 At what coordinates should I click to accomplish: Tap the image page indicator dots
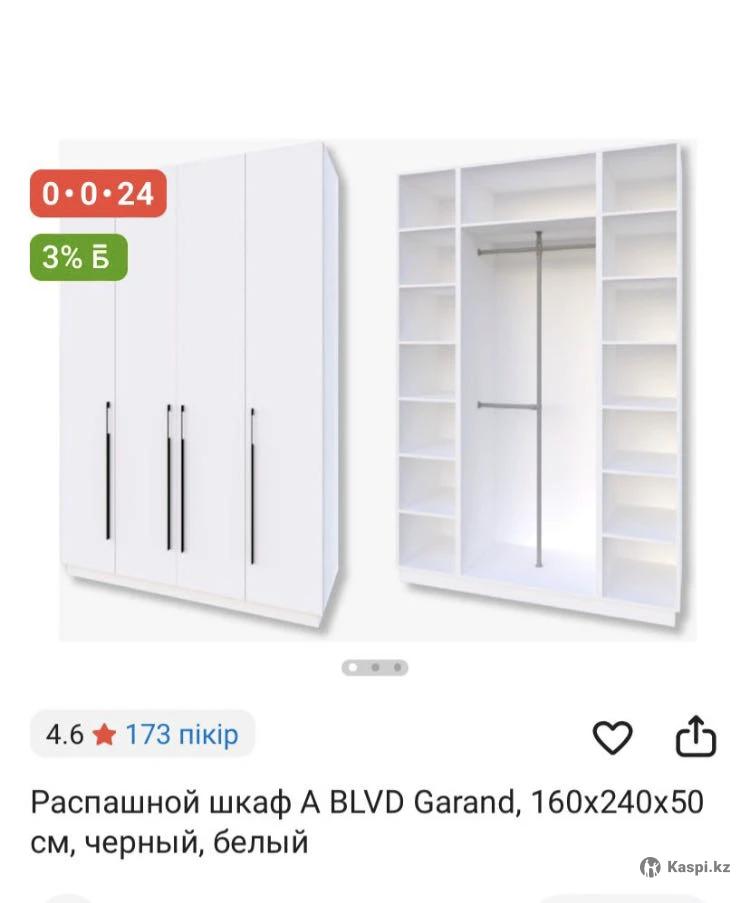[x=375, y=667]
